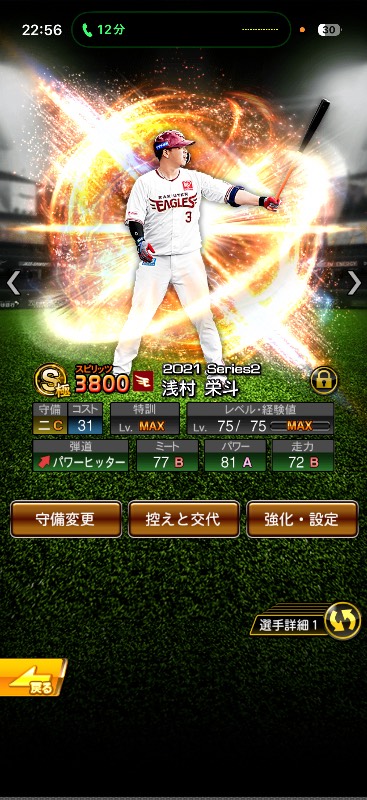Show previous player with left arrow
Image resolution: width=367 pixels, height=800 pixels.
[x=13, y=283]
